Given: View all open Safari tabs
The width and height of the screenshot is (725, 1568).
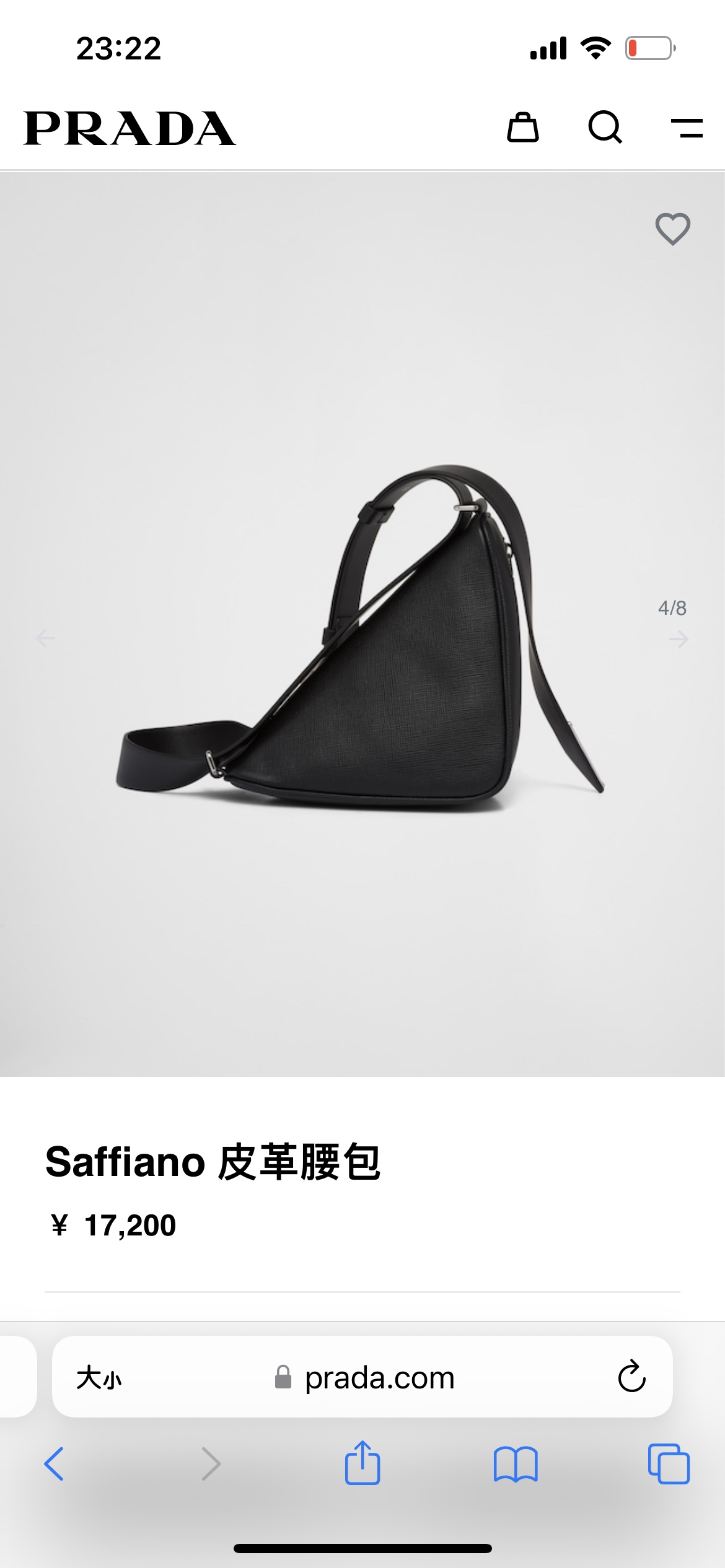Looking at the screenshot, I should click(x=669, y=1464).
